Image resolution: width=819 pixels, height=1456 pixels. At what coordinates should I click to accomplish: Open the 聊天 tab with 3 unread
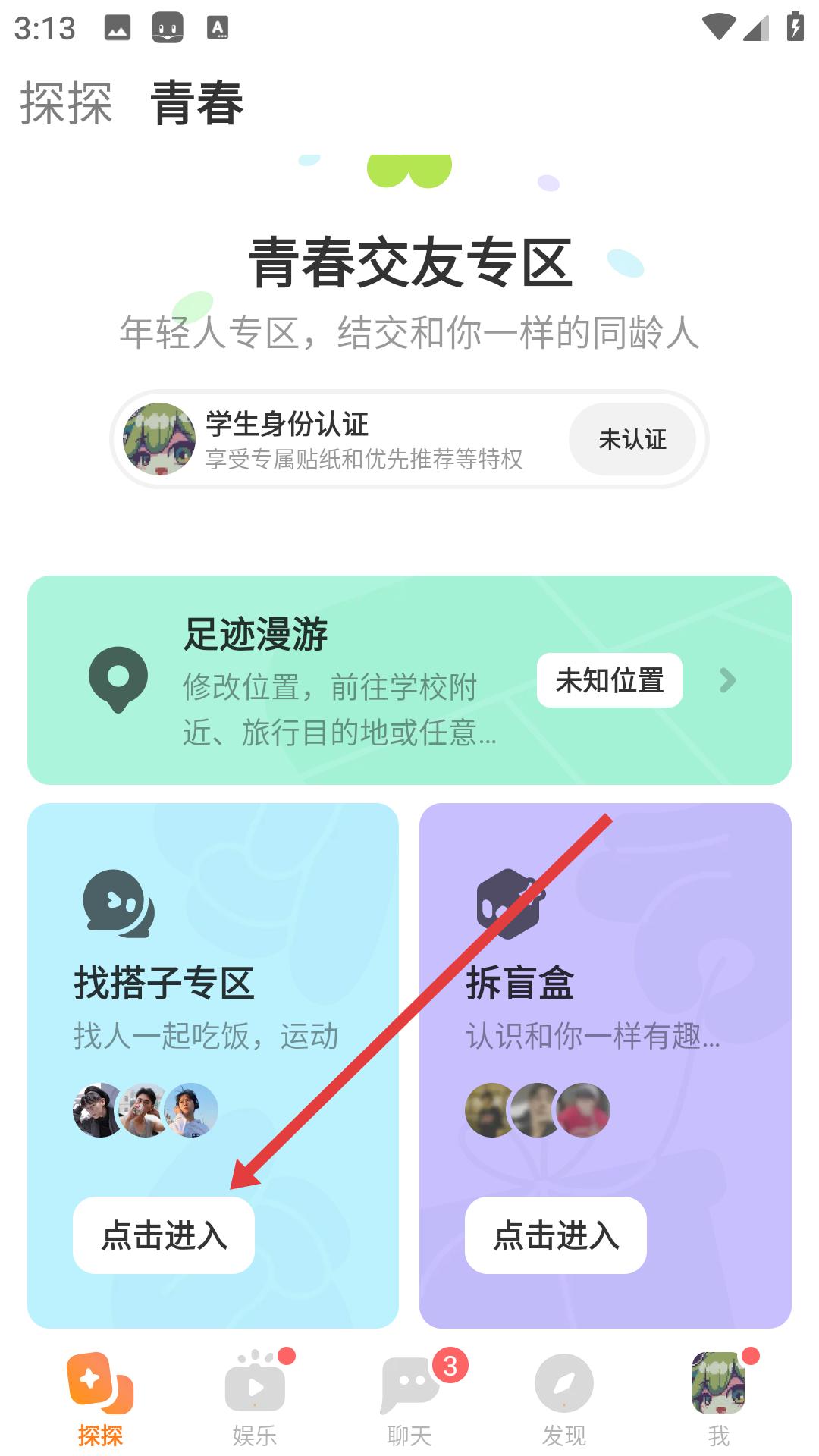pyautogui.click(x=409, y=1399)
